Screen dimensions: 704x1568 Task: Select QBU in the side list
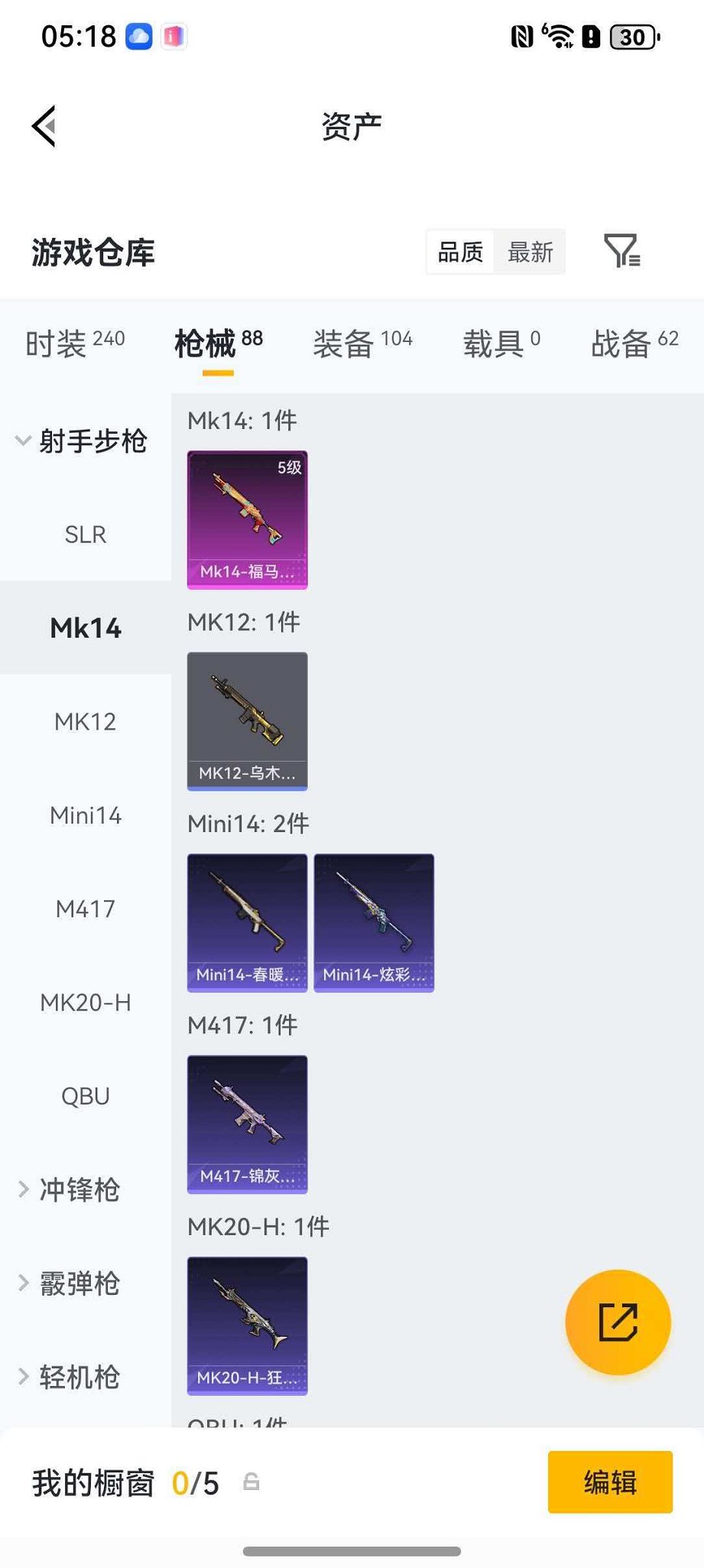[x=85, y=1096]
